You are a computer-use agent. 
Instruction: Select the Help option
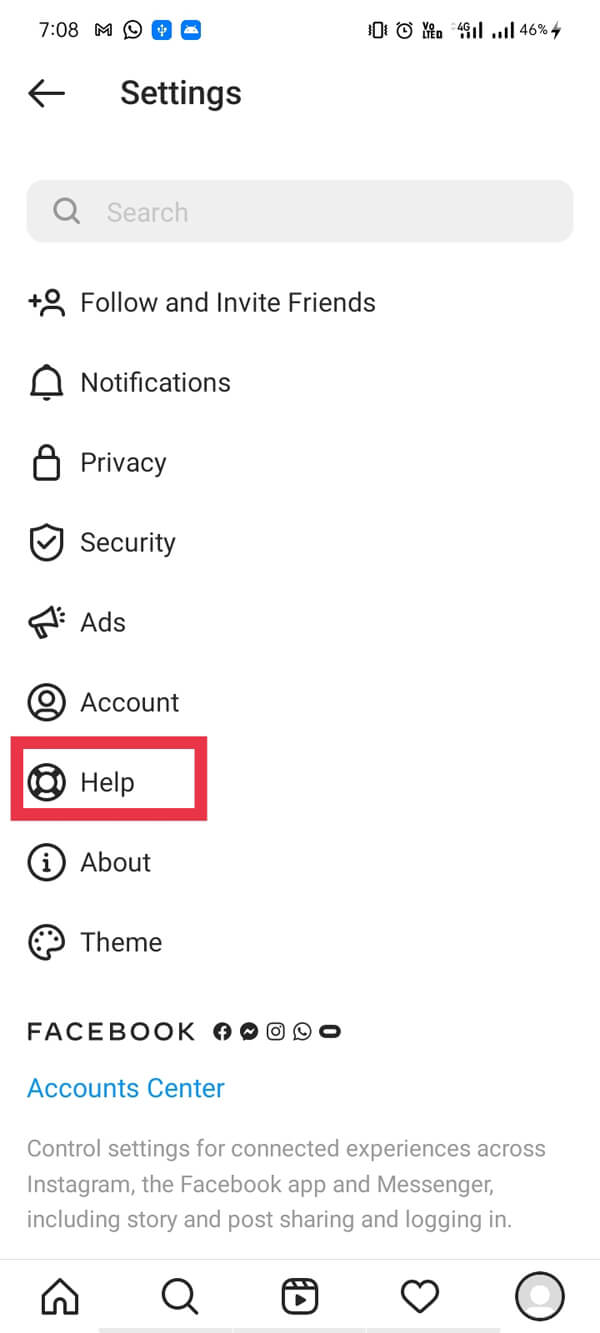[x=106, y=782]
